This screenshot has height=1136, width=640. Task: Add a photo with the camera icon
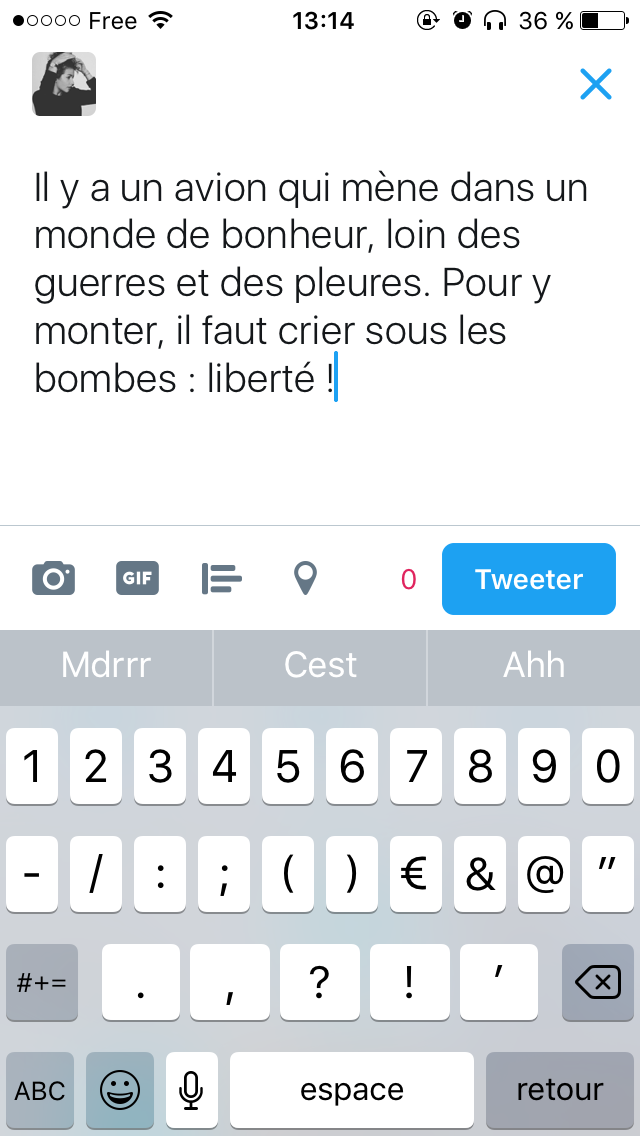pos(53,578)
